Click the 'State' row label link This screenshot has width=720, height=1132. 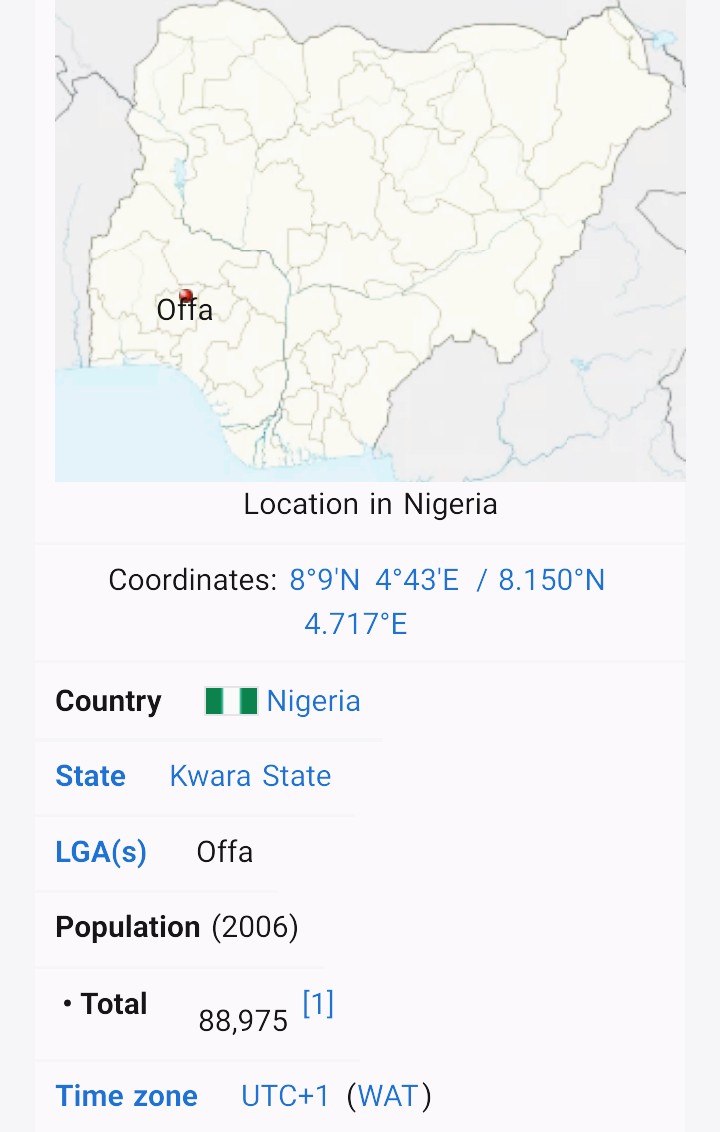[x=90, y=775]
